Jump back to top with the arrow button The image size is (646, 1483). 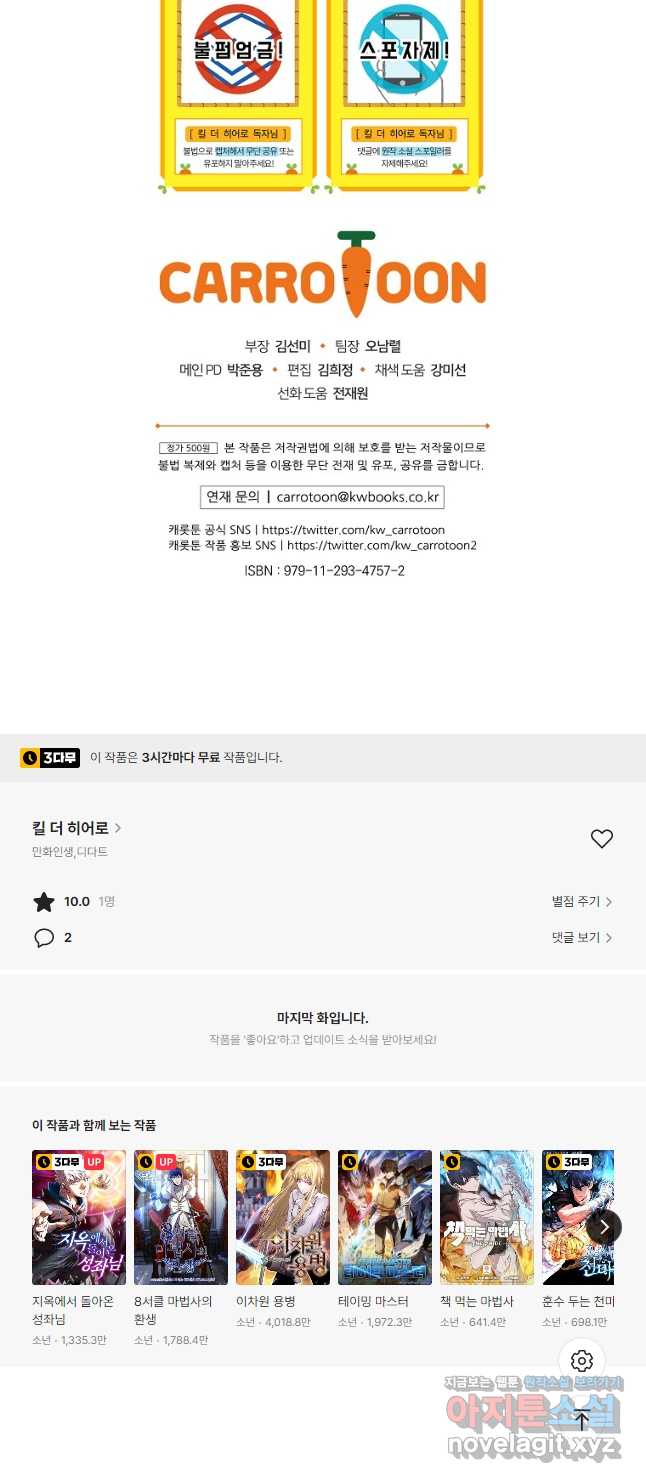(582, 1420)
